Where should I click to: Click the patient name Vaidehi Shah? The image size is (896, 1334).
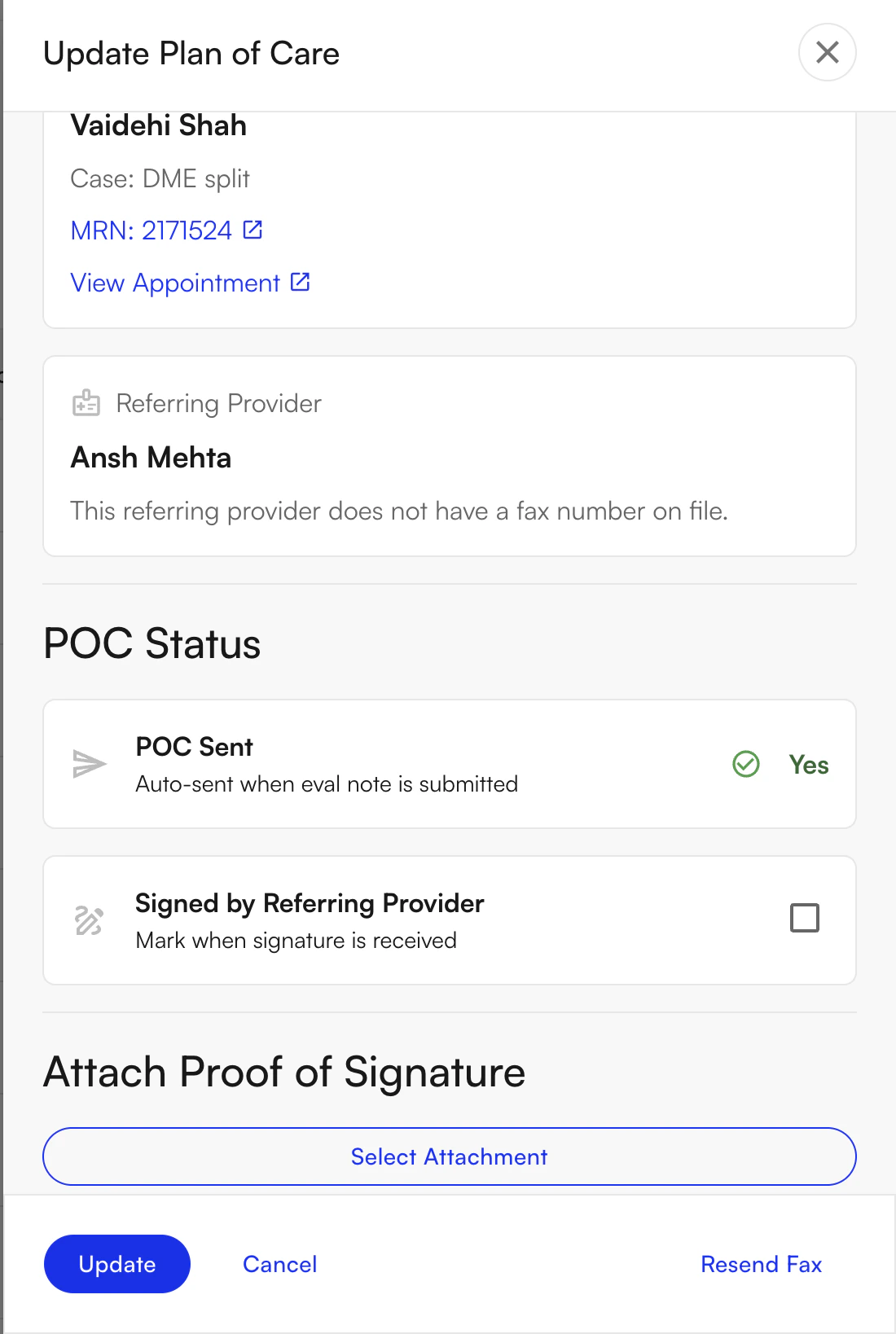point(159,125)
